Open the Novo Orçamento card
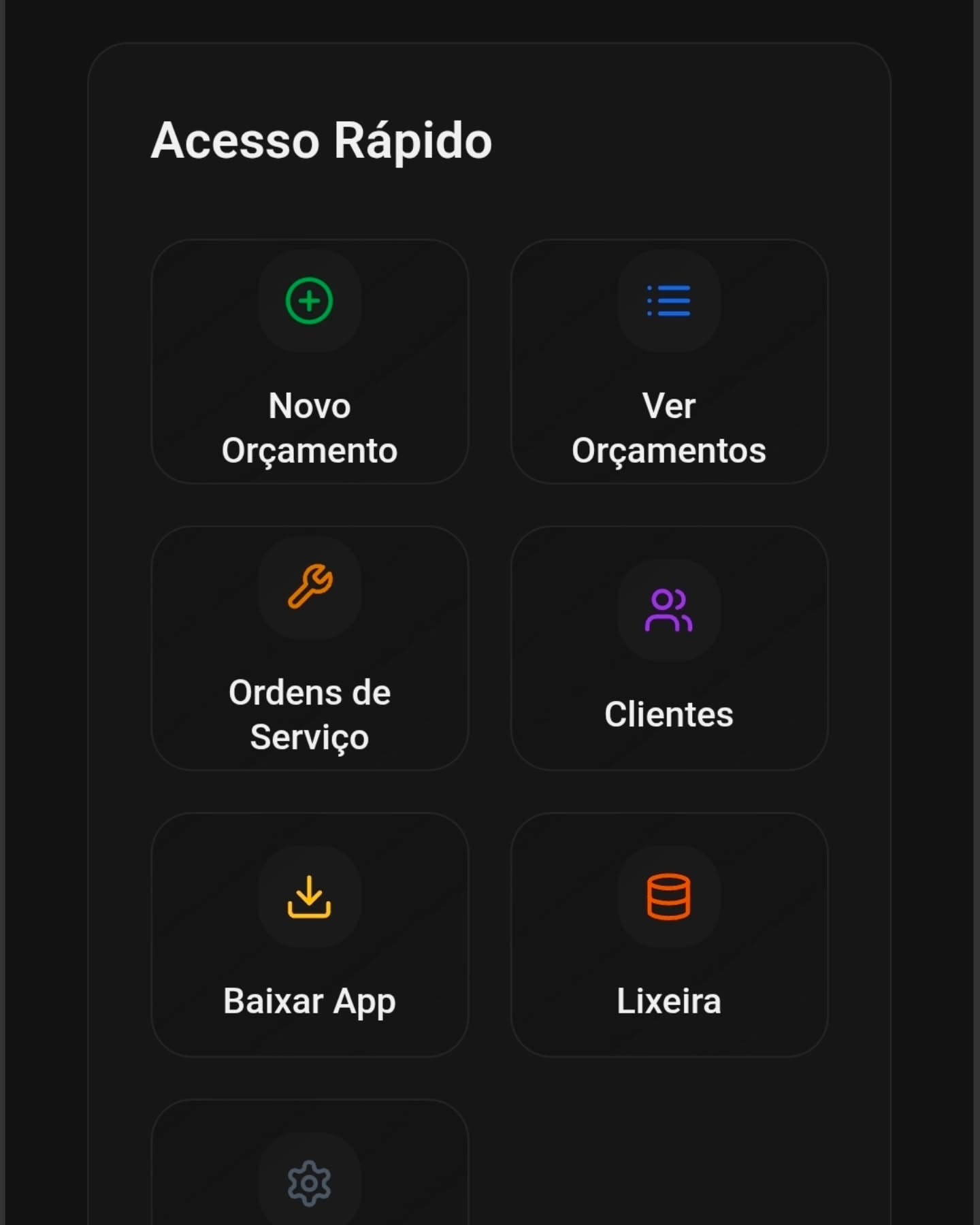This screenshot has width=980, height=1225. click(310, 361)
